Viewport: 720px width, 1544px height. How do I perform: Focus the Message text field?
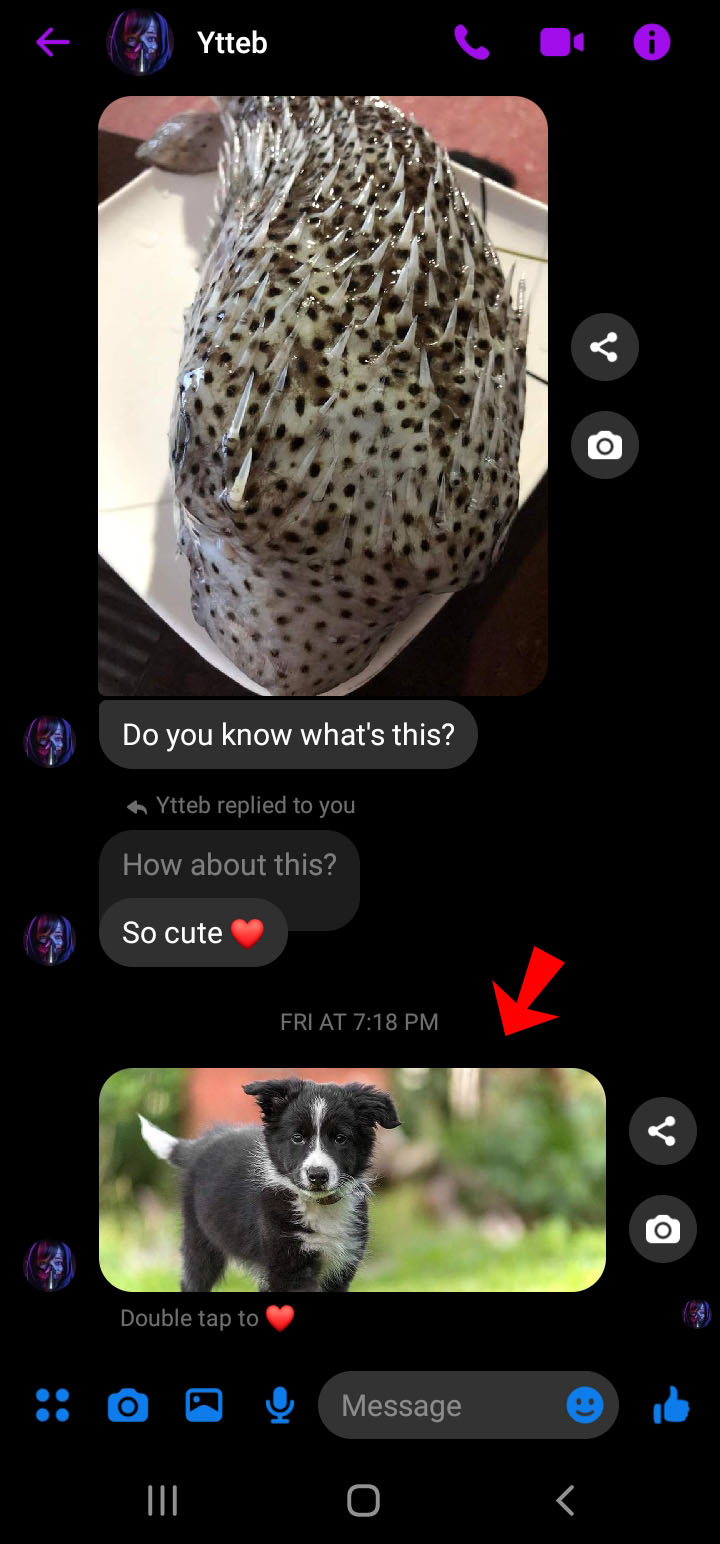click(440, 1405)
